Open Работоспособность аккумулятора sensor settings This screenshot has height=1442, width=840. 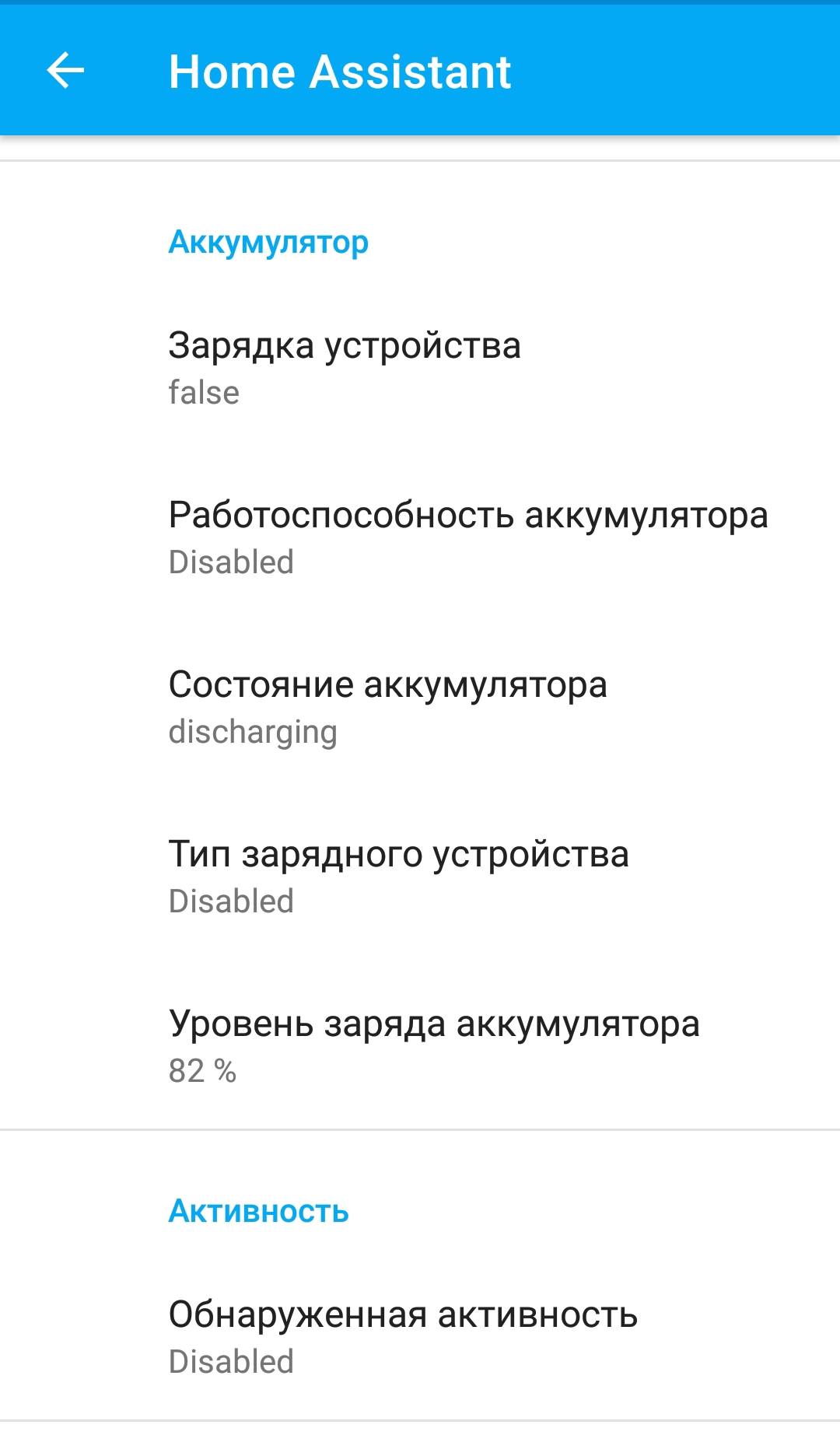point(420,537)
